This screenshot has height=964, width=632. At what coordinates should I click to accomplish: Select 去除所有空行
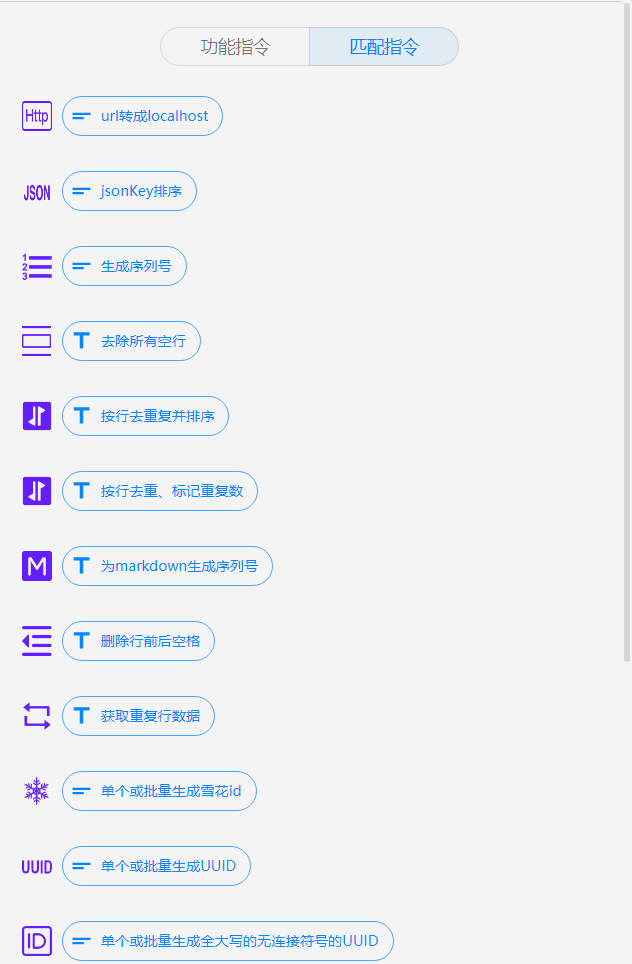[x=131, y=341]
